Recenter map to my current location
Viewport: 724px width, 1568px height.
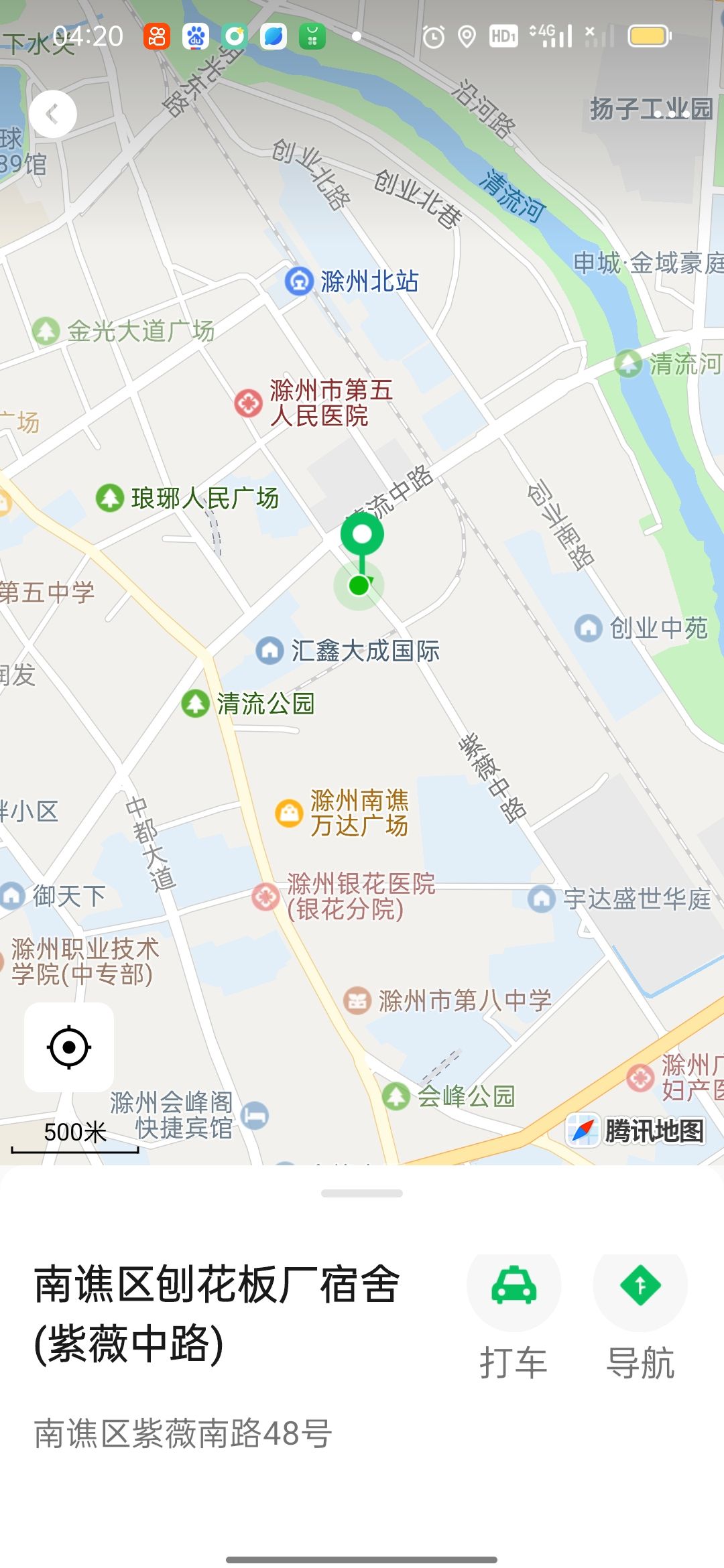[69, 1047]
